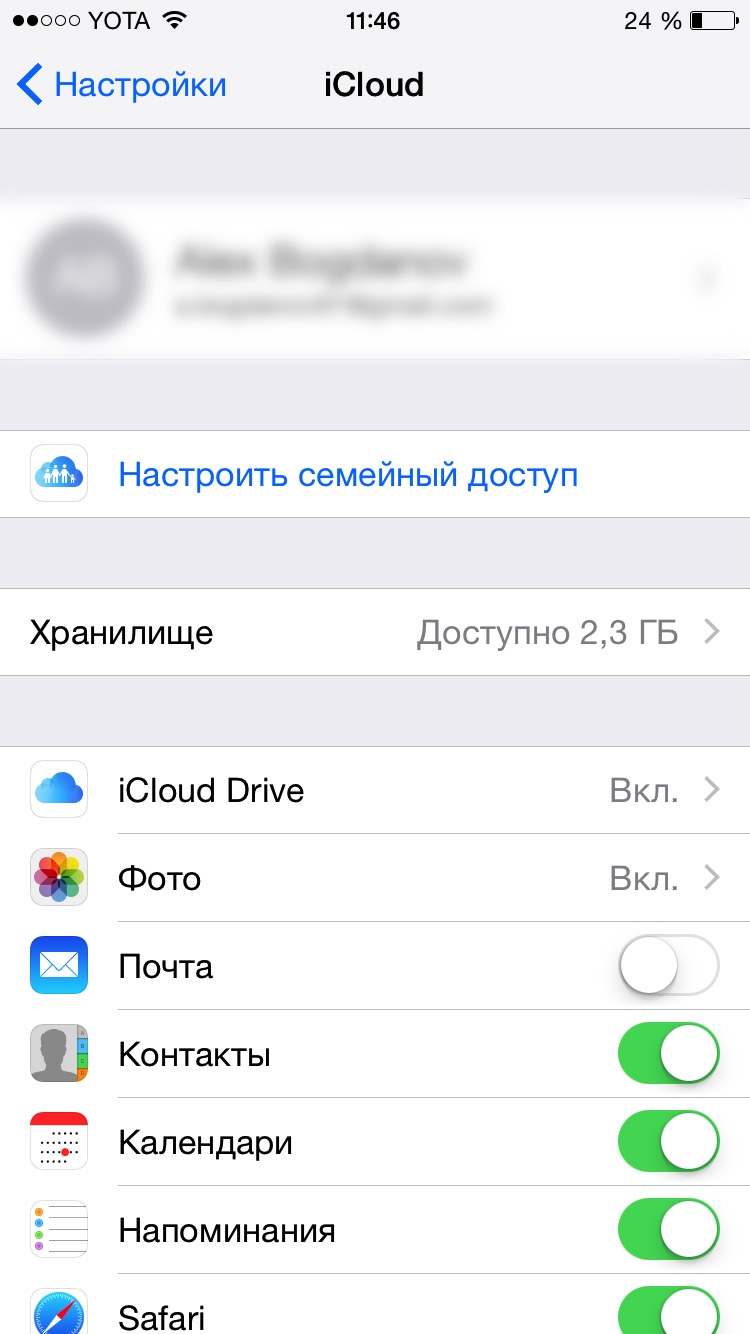Screen dimensions: 750x1334
Task: Open the Хранилище storage row
Action: click(x=375, y=632)
